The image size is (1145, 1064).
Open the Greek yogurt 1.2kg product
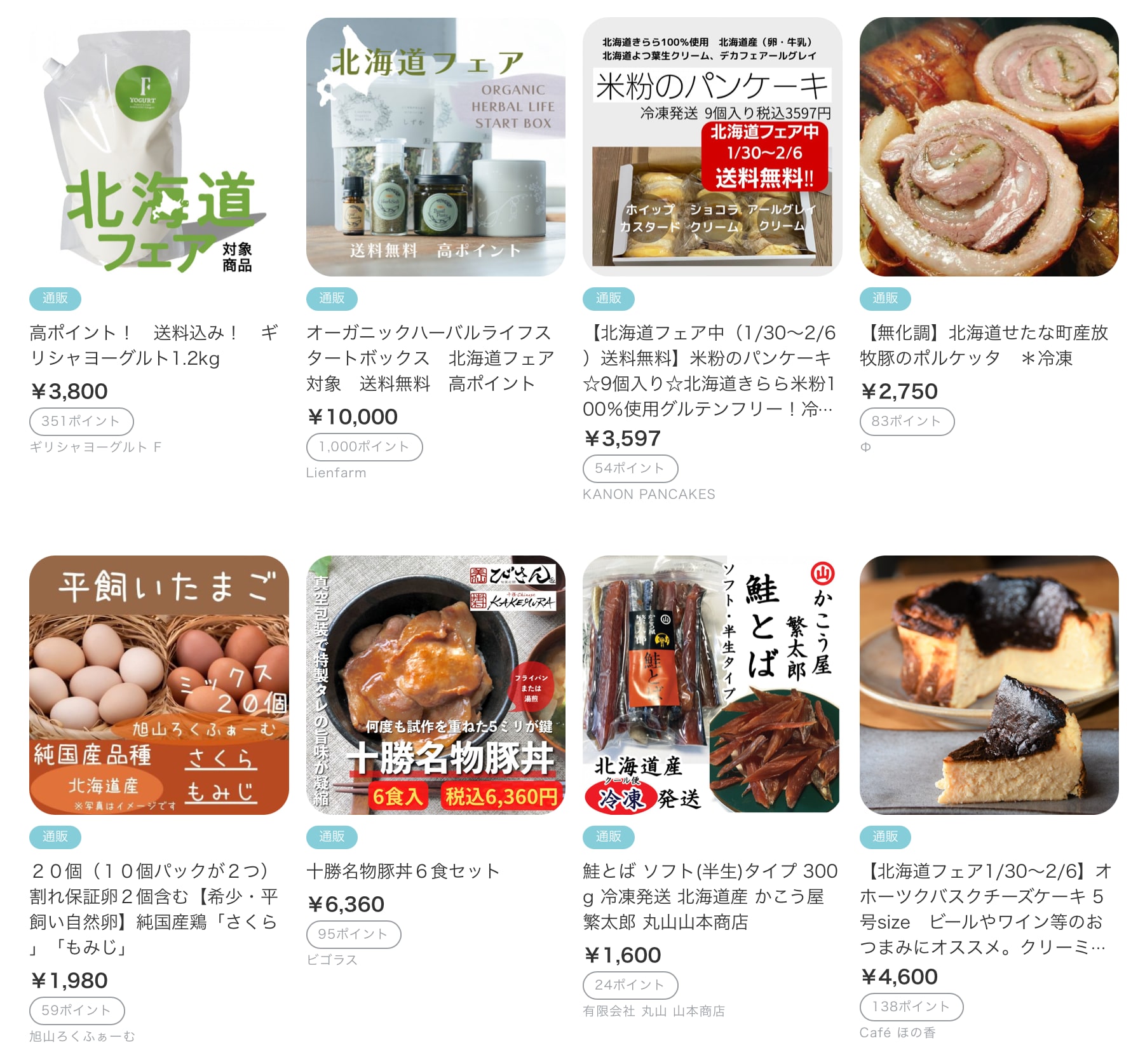point(159,147)
